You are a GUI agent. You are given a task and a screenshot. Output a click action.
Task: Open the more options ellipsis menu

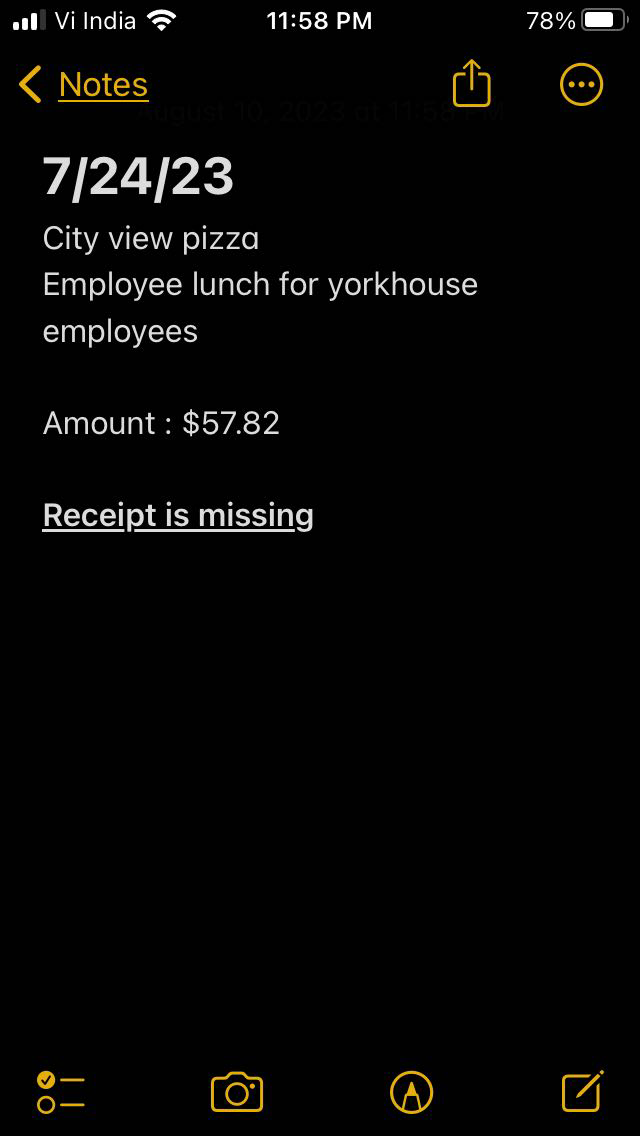coord(581,85)
